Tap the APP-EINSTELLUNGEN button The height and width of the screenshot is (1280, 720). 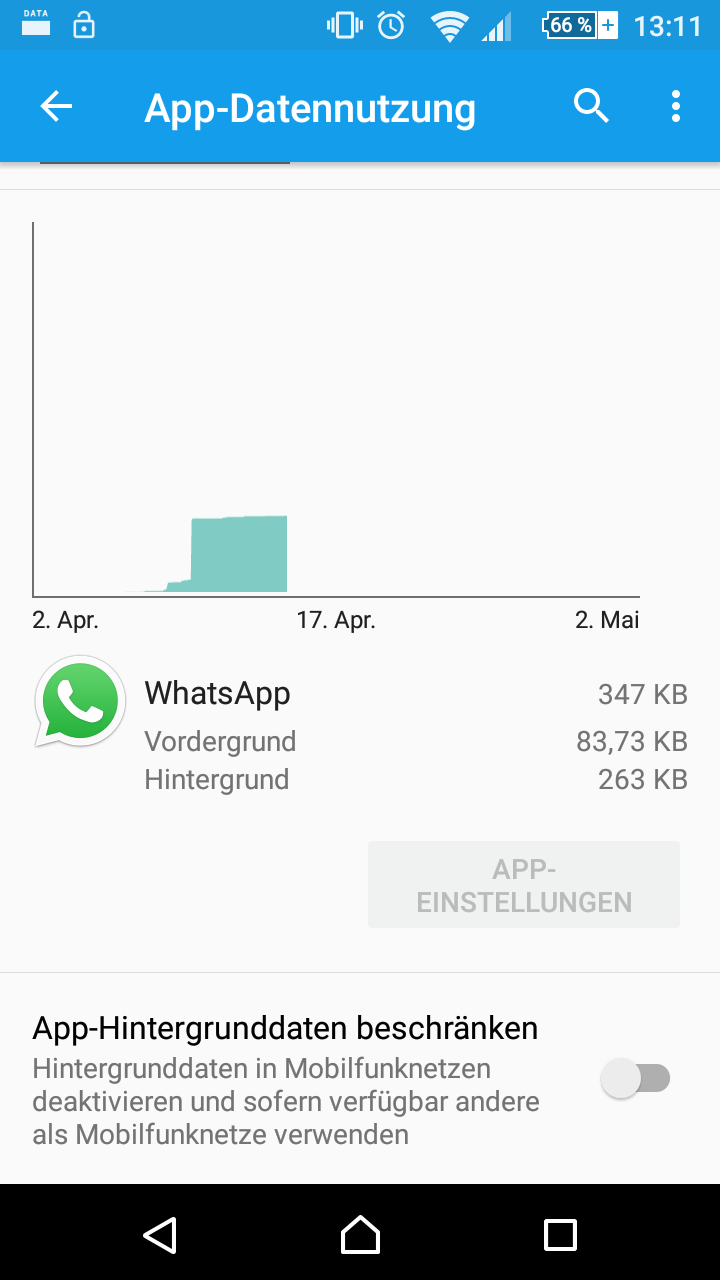click(x=523, y=885)
